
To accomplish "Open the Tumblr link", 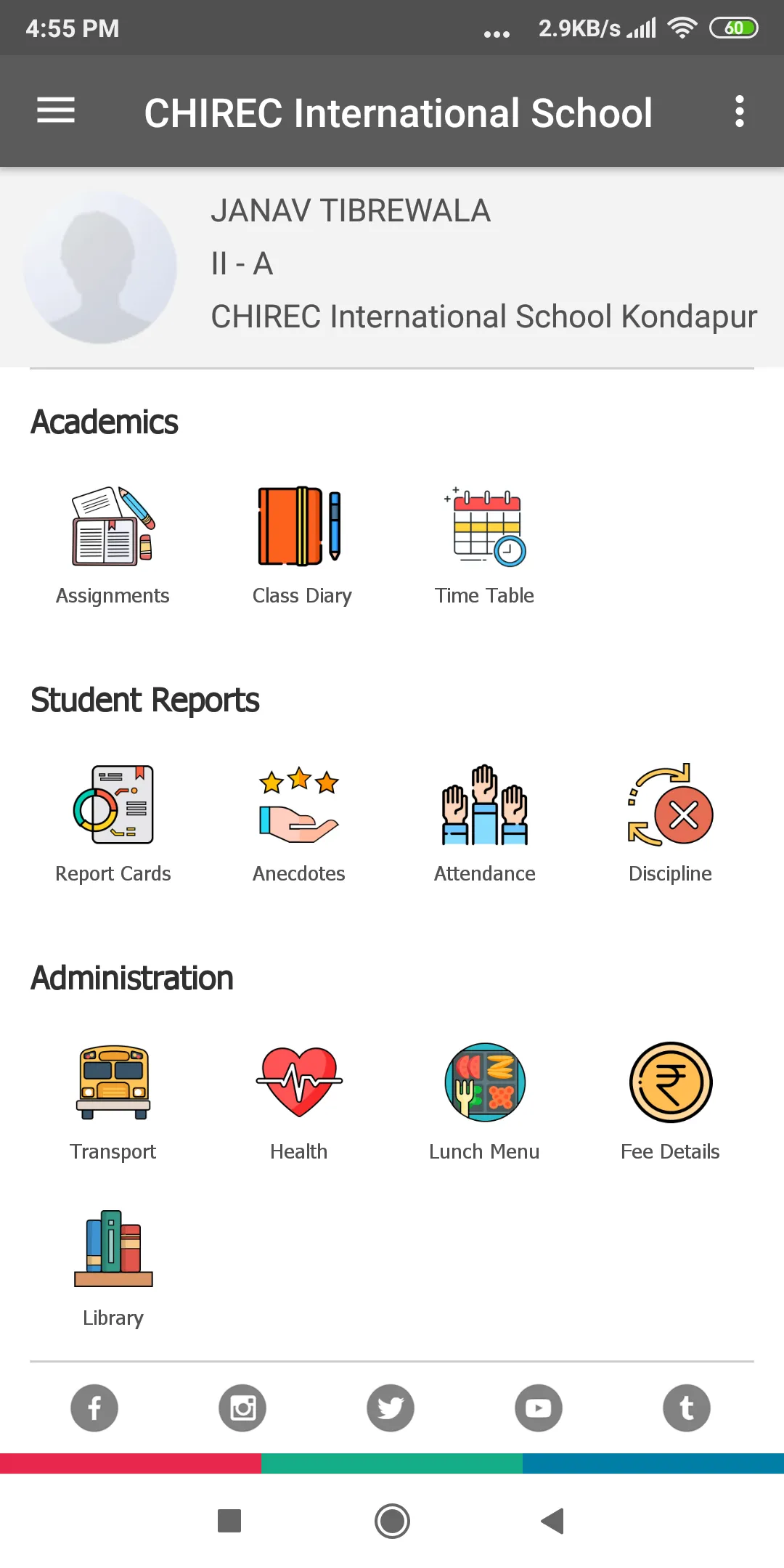I will click(687, 1408).
